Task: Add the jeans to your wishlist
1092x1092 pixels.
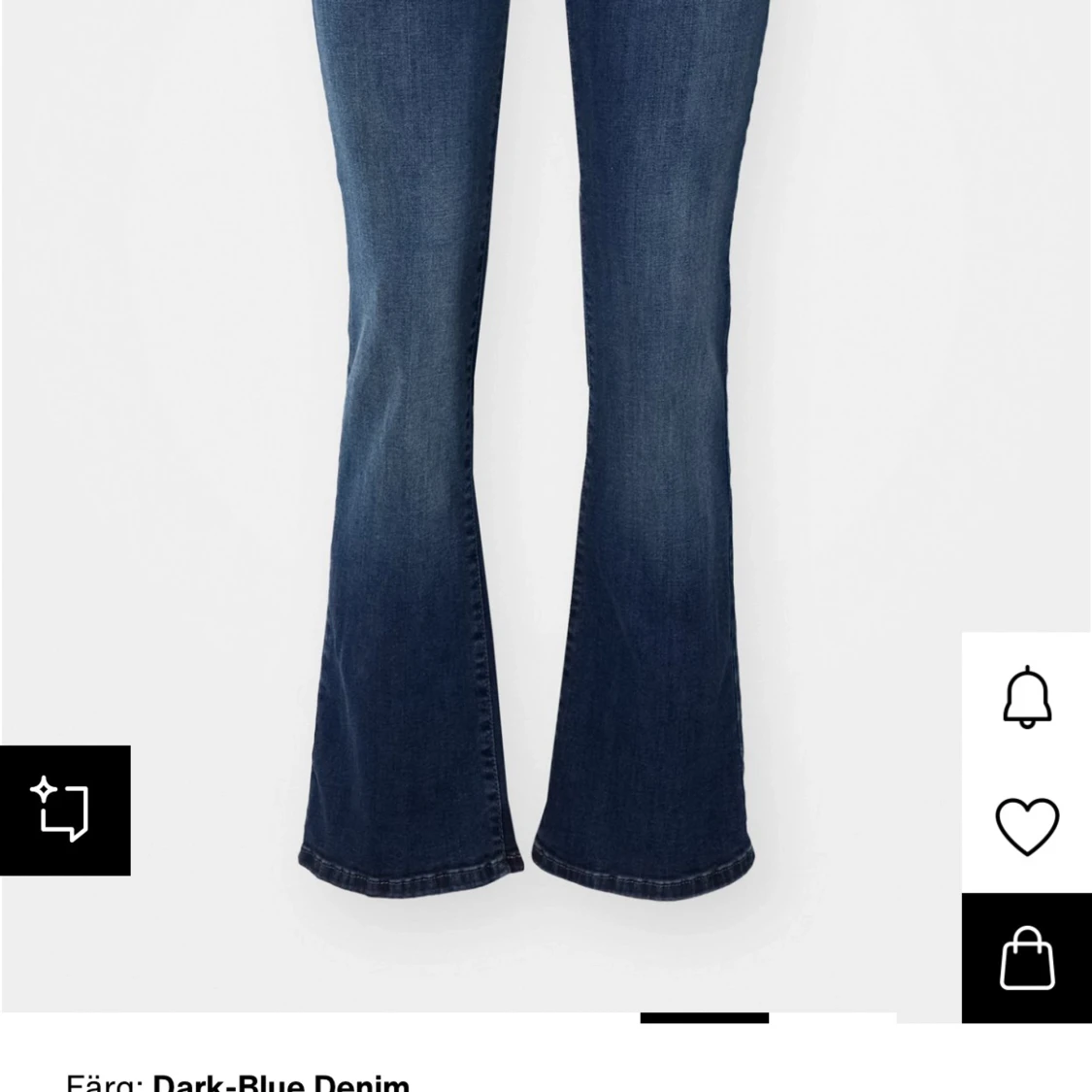Action: click(1027, 826)
